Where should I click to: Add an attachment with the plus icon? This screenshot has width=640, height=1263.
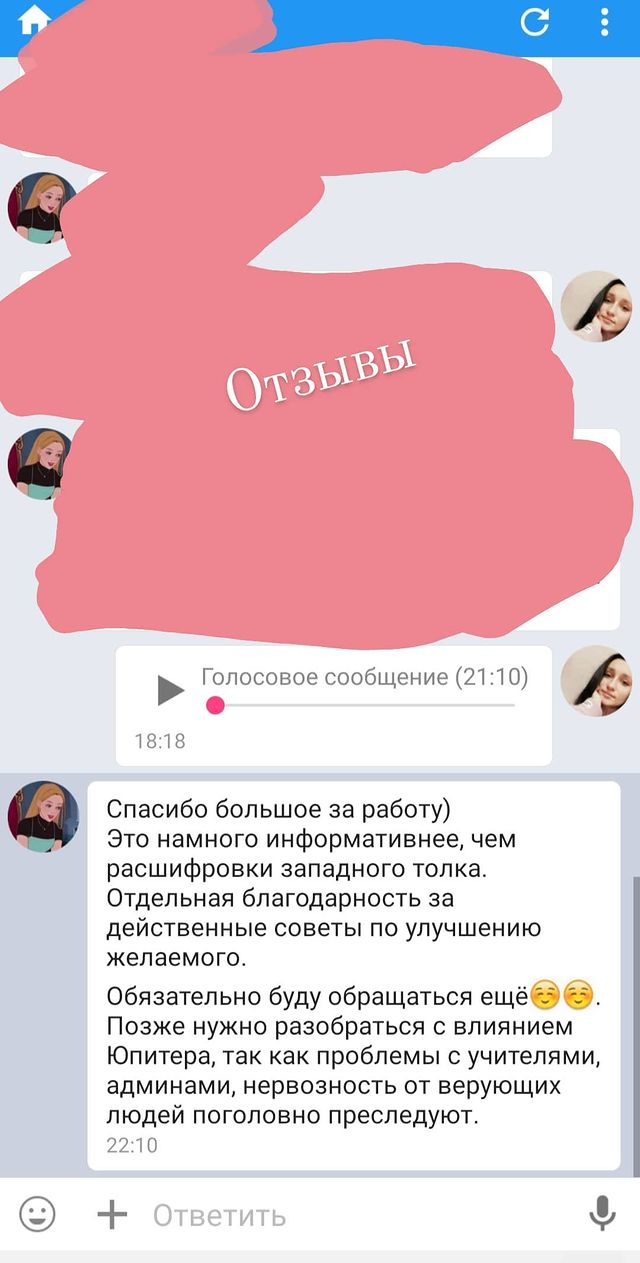[112, 1215]
